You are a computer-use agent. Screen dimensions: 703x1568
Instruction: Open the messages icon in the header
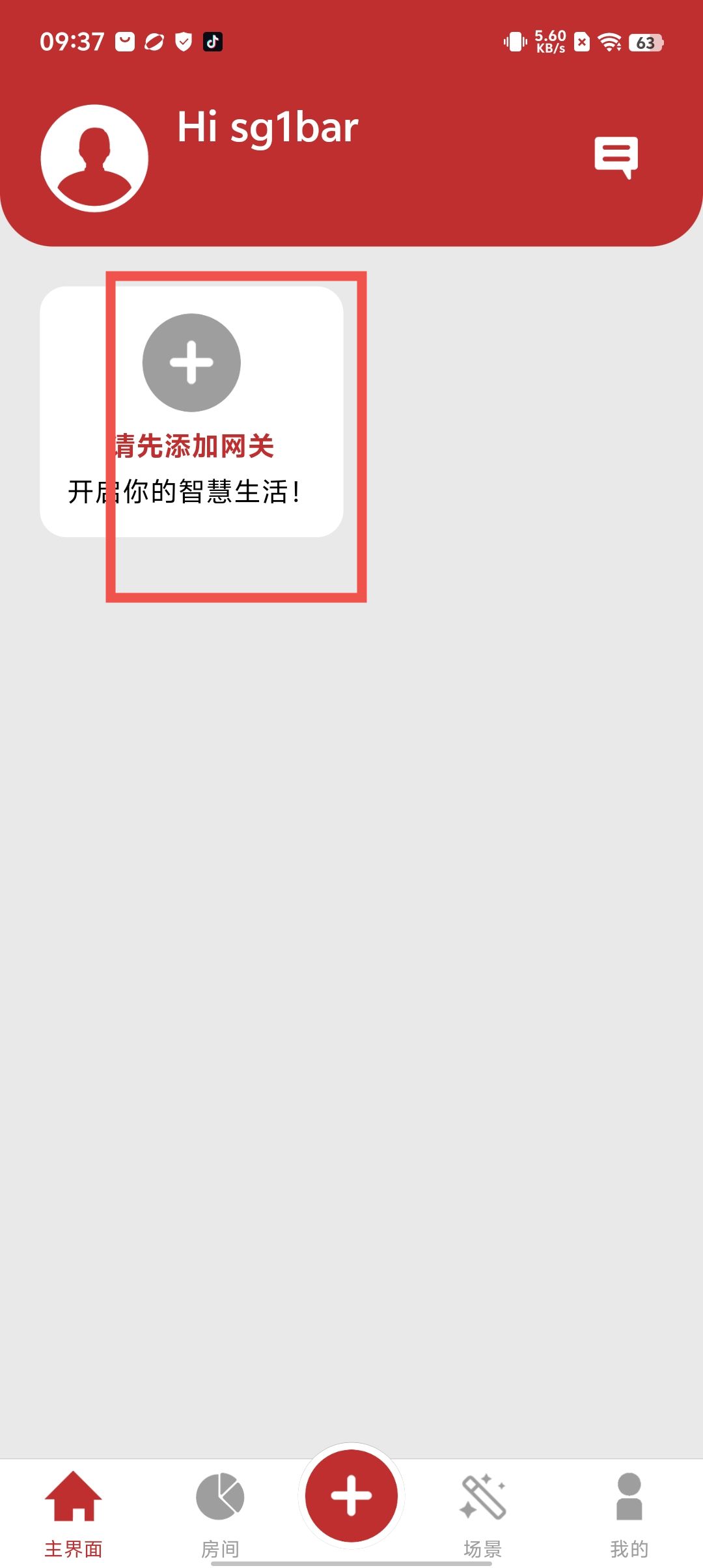coord(616,157)
